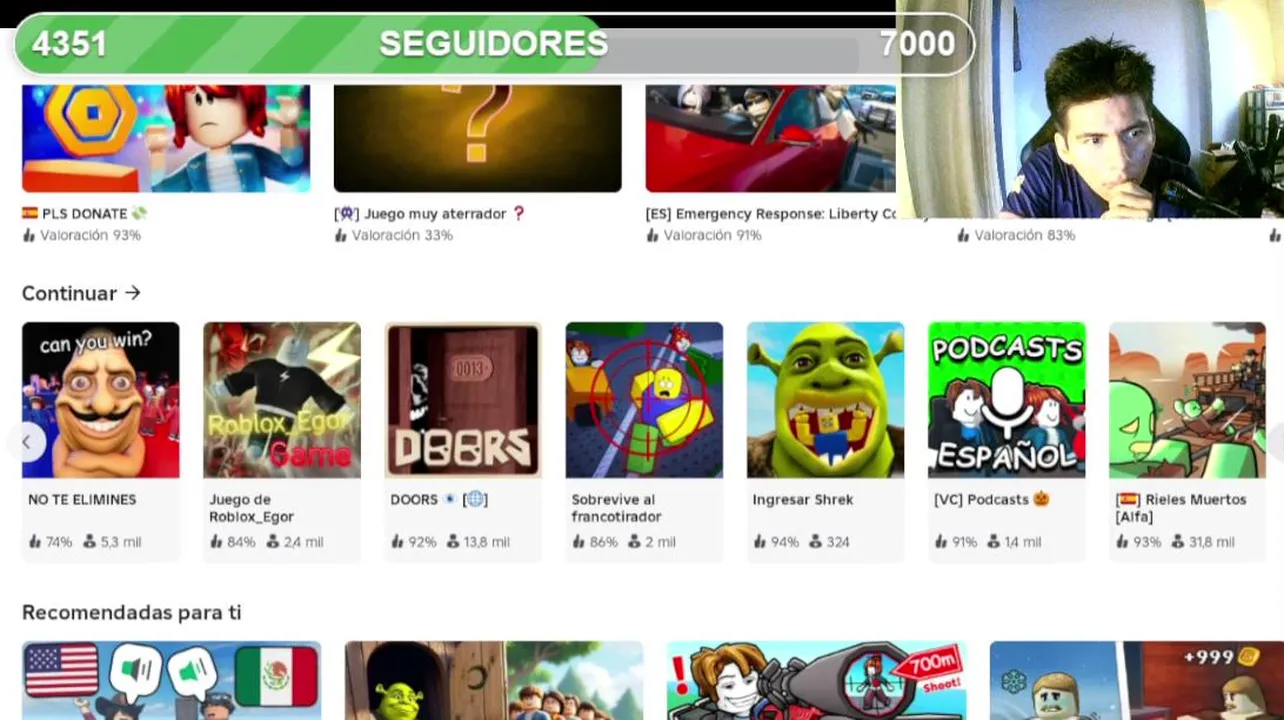Image resolution: width=1284 pixels, height=720 pixels.
Task: Open Rieles Muertos [Alfa] game
Action: click(x=1187, y=400)
